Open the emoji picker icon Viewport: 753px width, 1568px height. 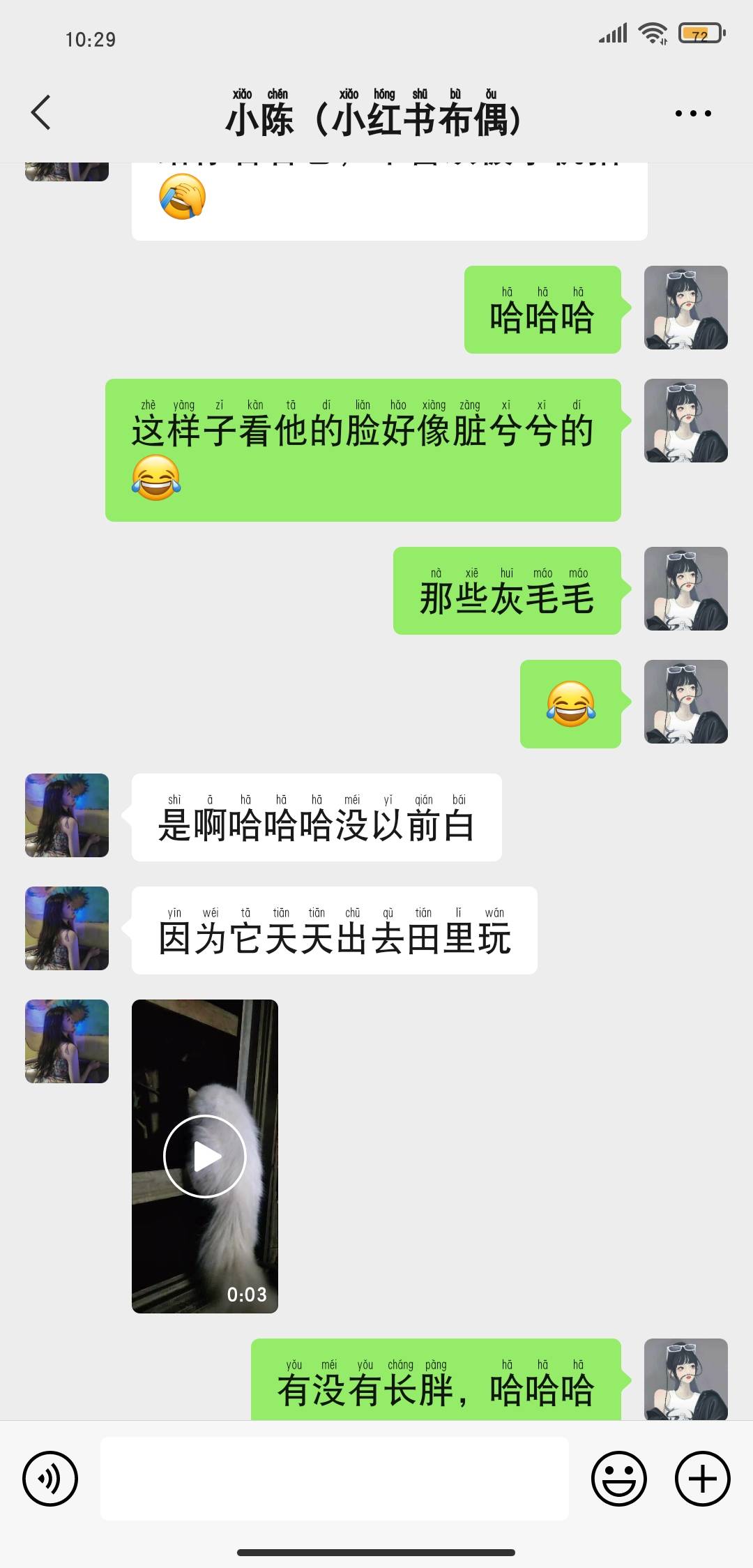click(x=618, y=1478)
